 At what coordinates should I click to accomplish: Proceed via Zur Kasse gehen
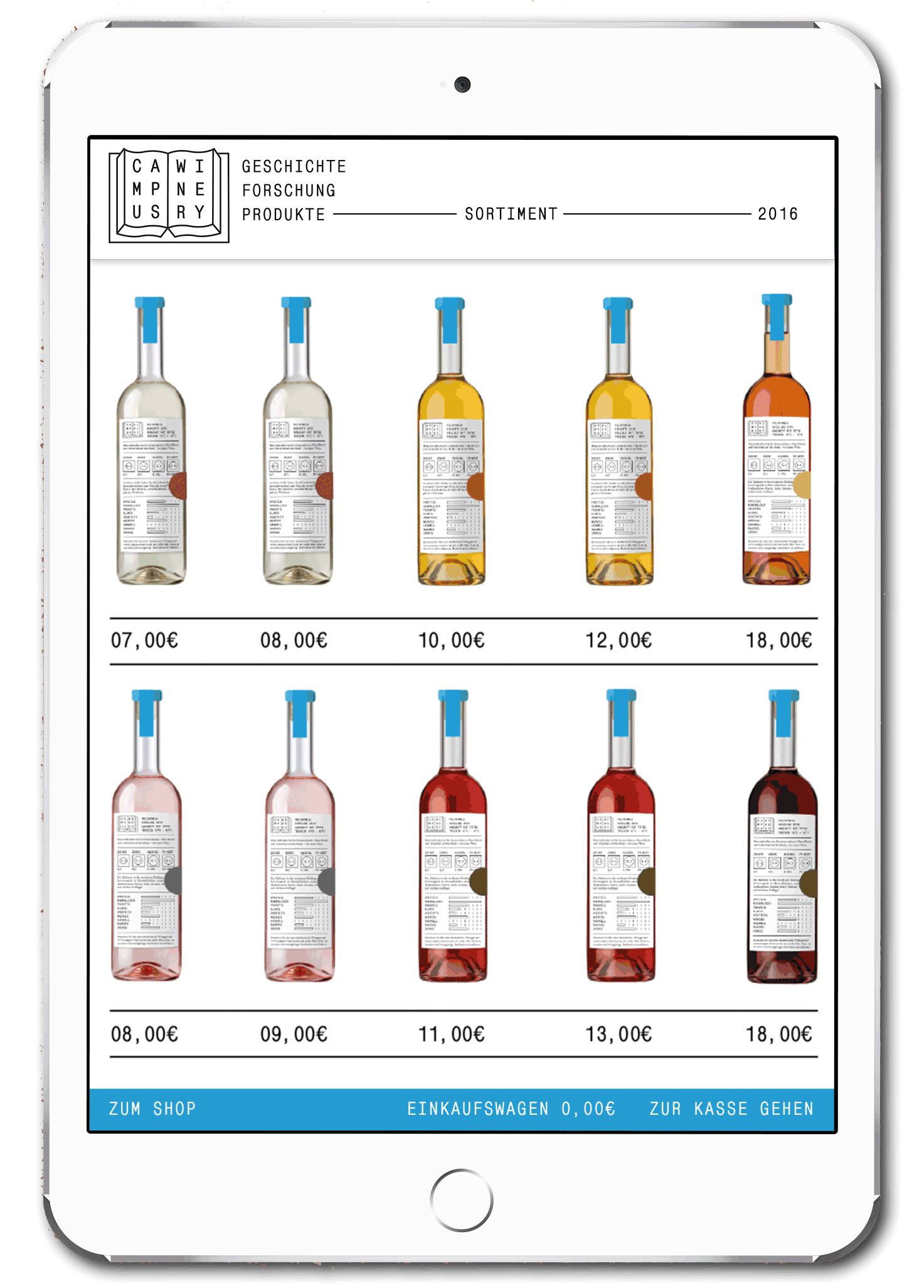tap(731, 1109)
